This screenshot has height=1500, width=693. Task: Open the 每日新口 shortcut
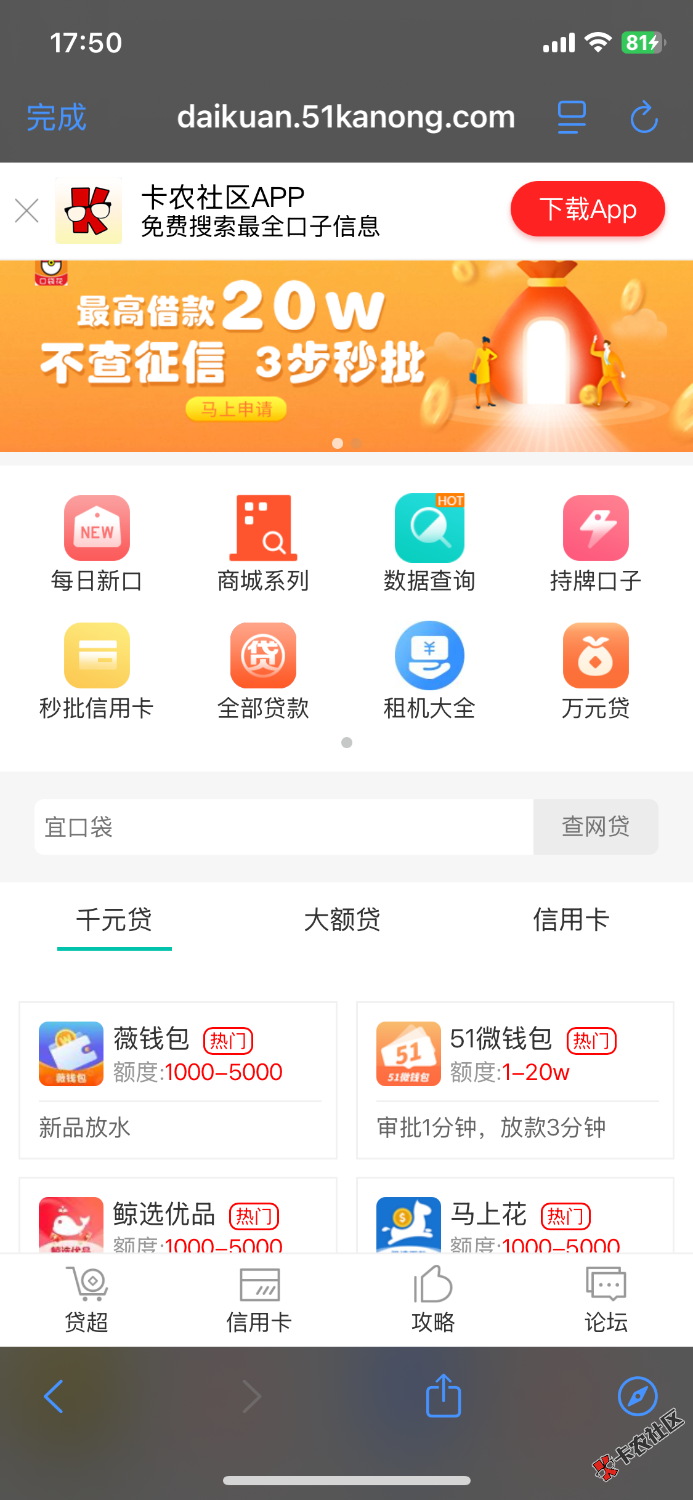[97, 543]
